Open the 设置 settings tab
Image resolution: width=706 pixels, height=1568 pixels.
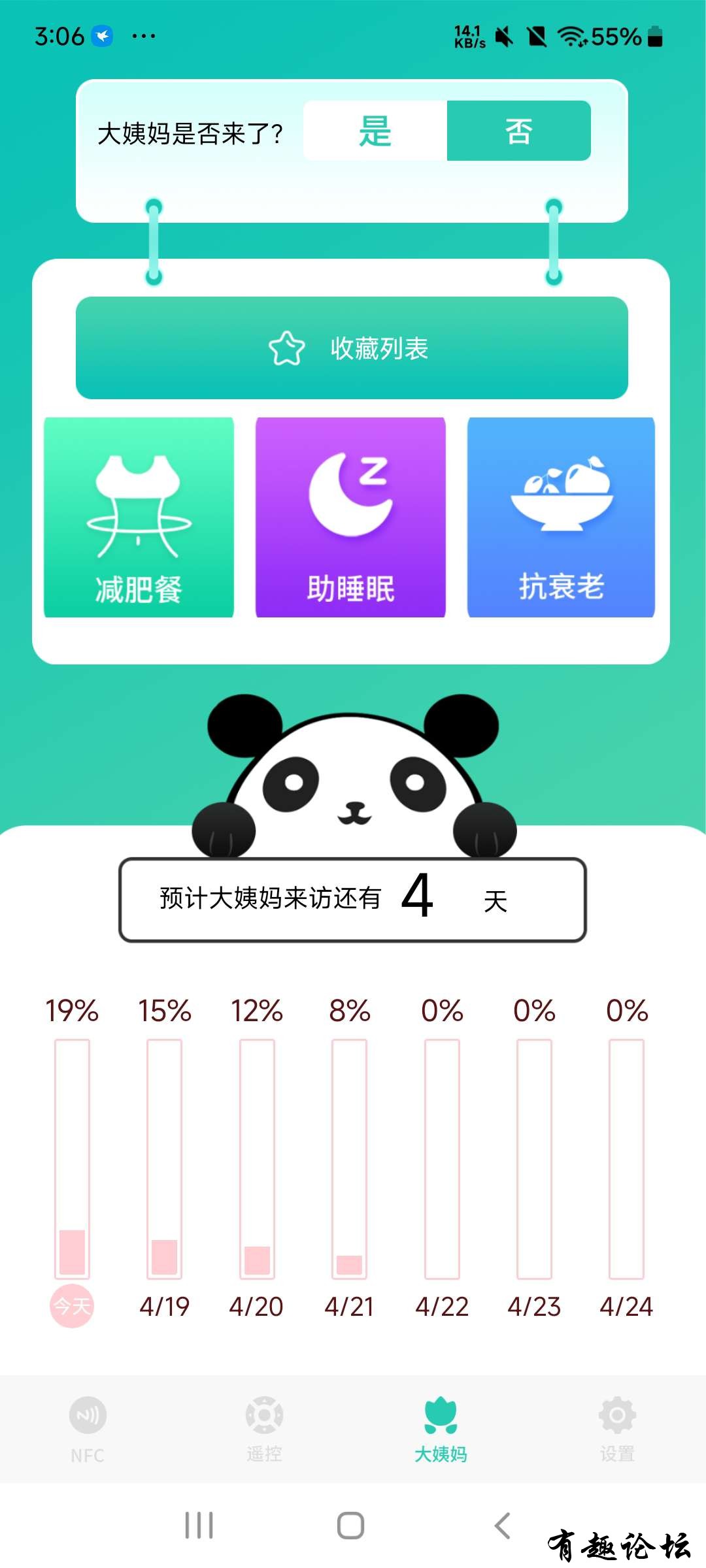pyautogui.click(x=617, y=1428)
